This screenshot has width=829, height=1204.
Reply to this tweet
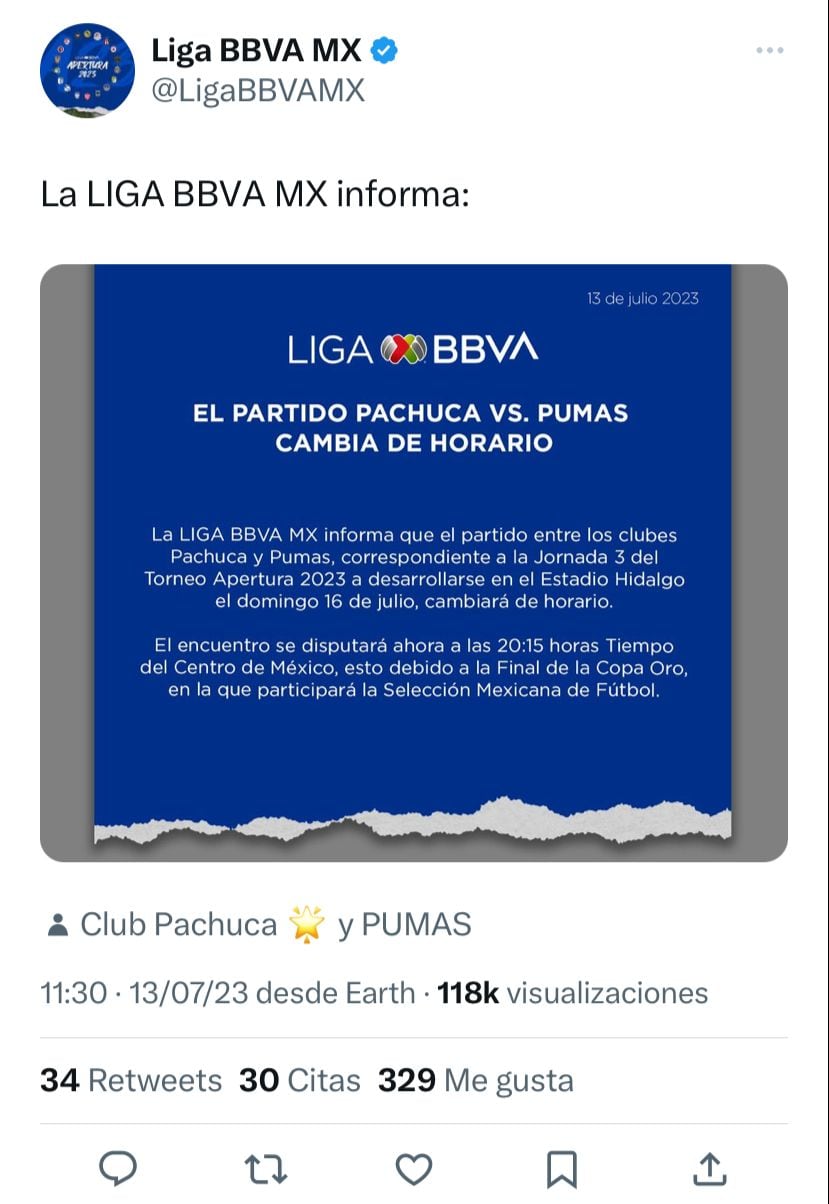coord(119,1168)
